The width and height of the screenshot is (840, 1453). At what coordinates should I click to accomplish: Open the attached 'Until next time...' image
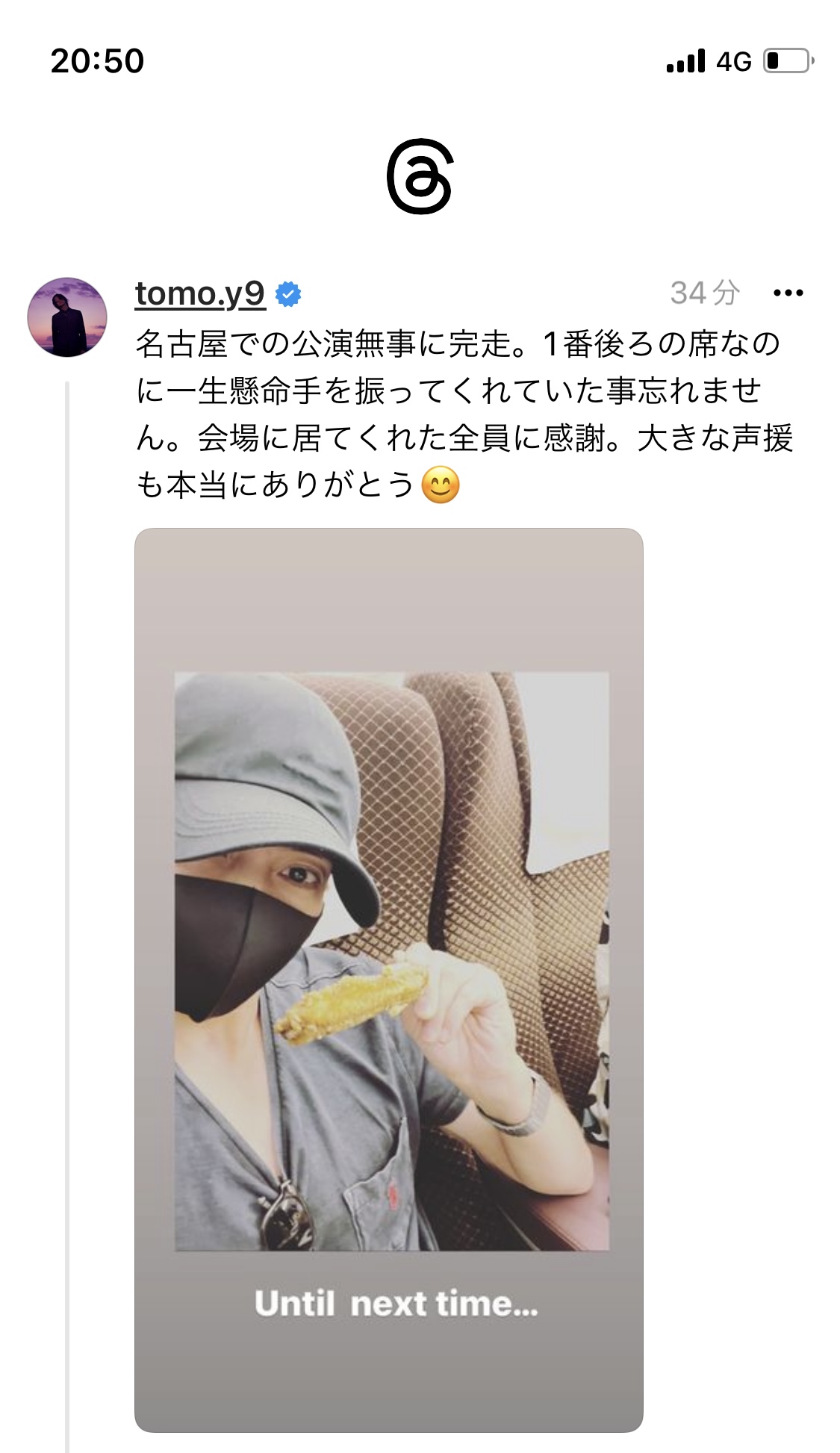click(389, 980)
